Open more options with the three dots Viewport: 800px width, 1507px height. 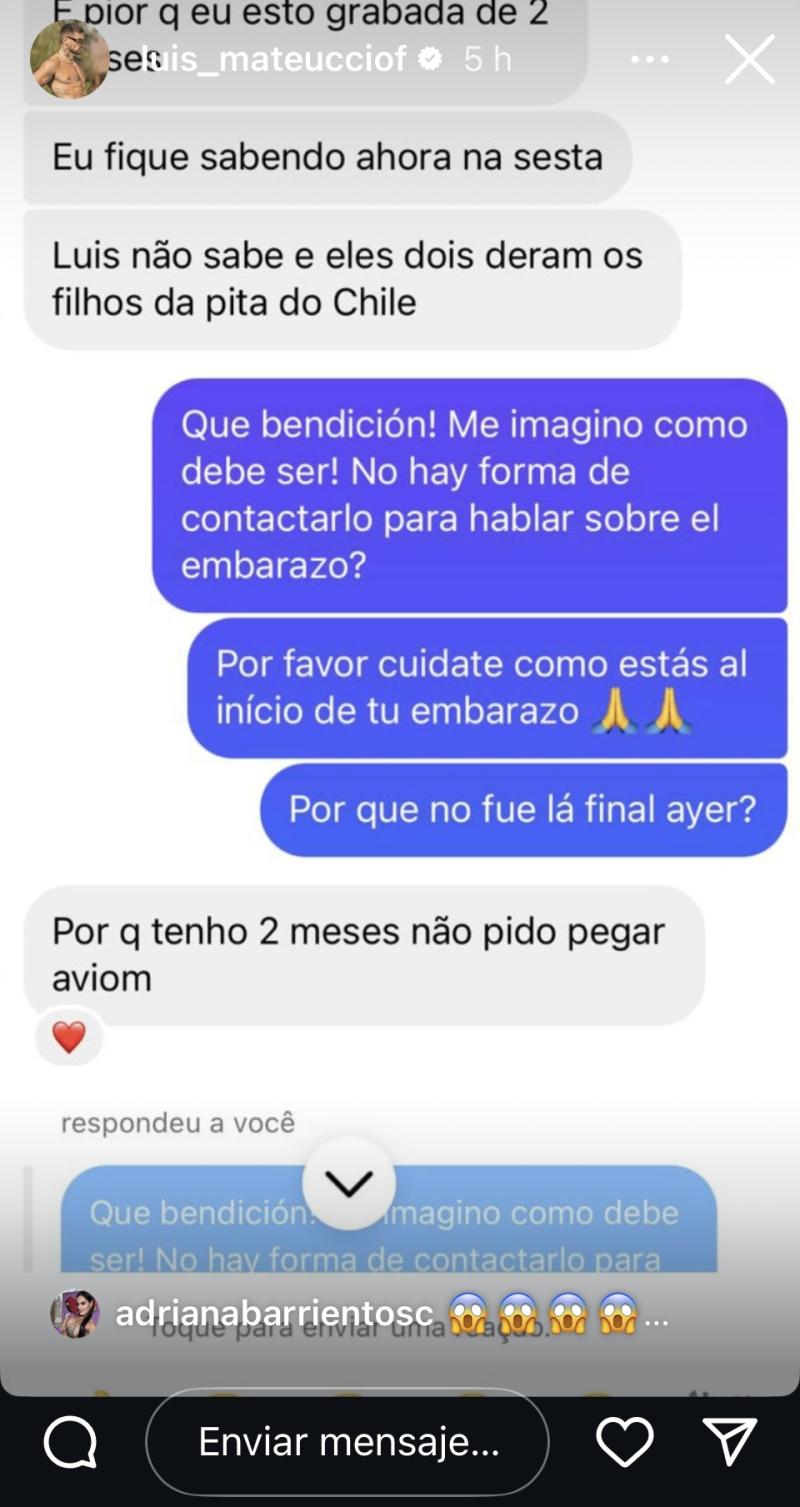(650, 61)
